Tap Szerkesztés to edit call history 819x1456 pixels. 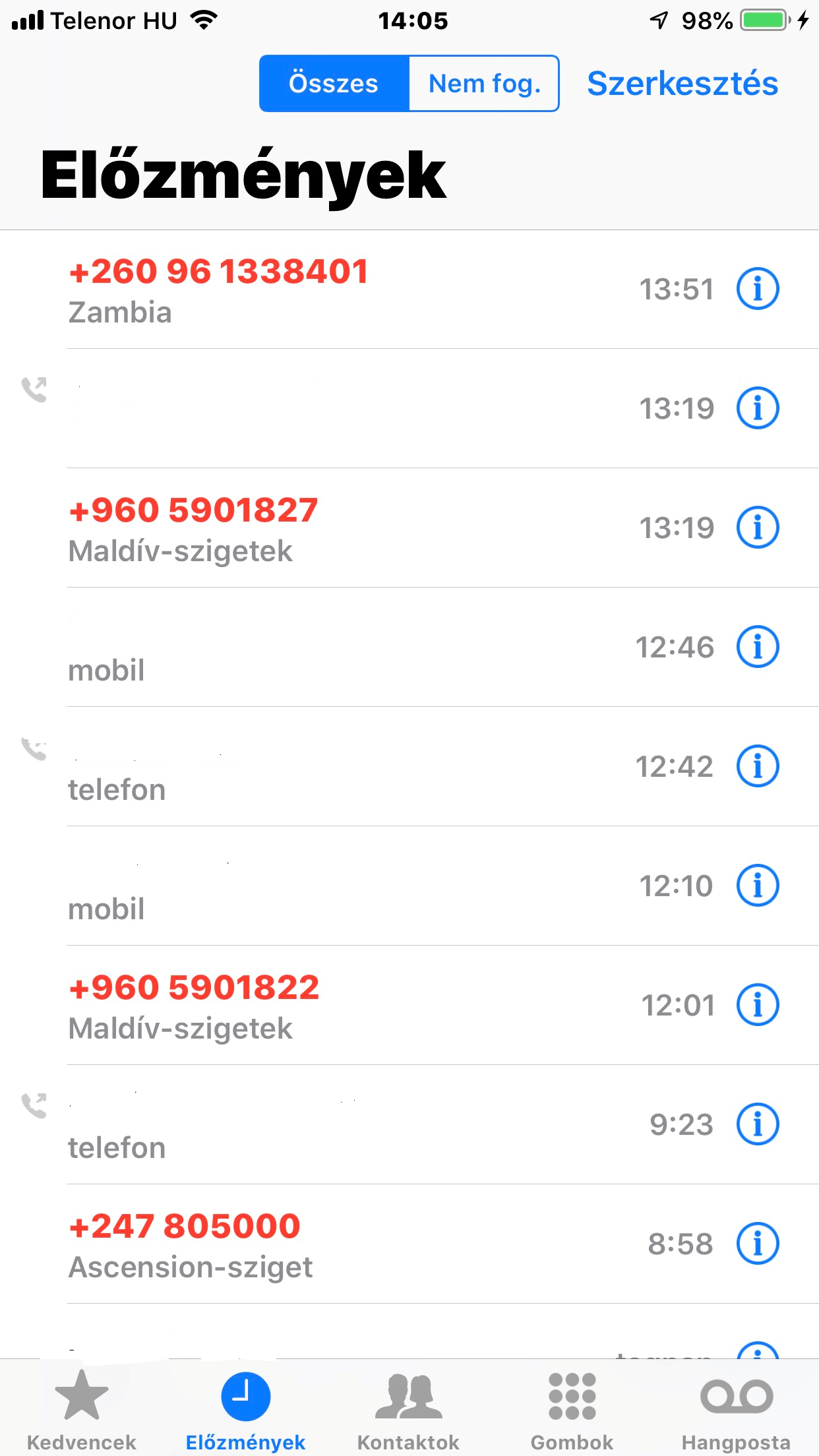point(682,84)
